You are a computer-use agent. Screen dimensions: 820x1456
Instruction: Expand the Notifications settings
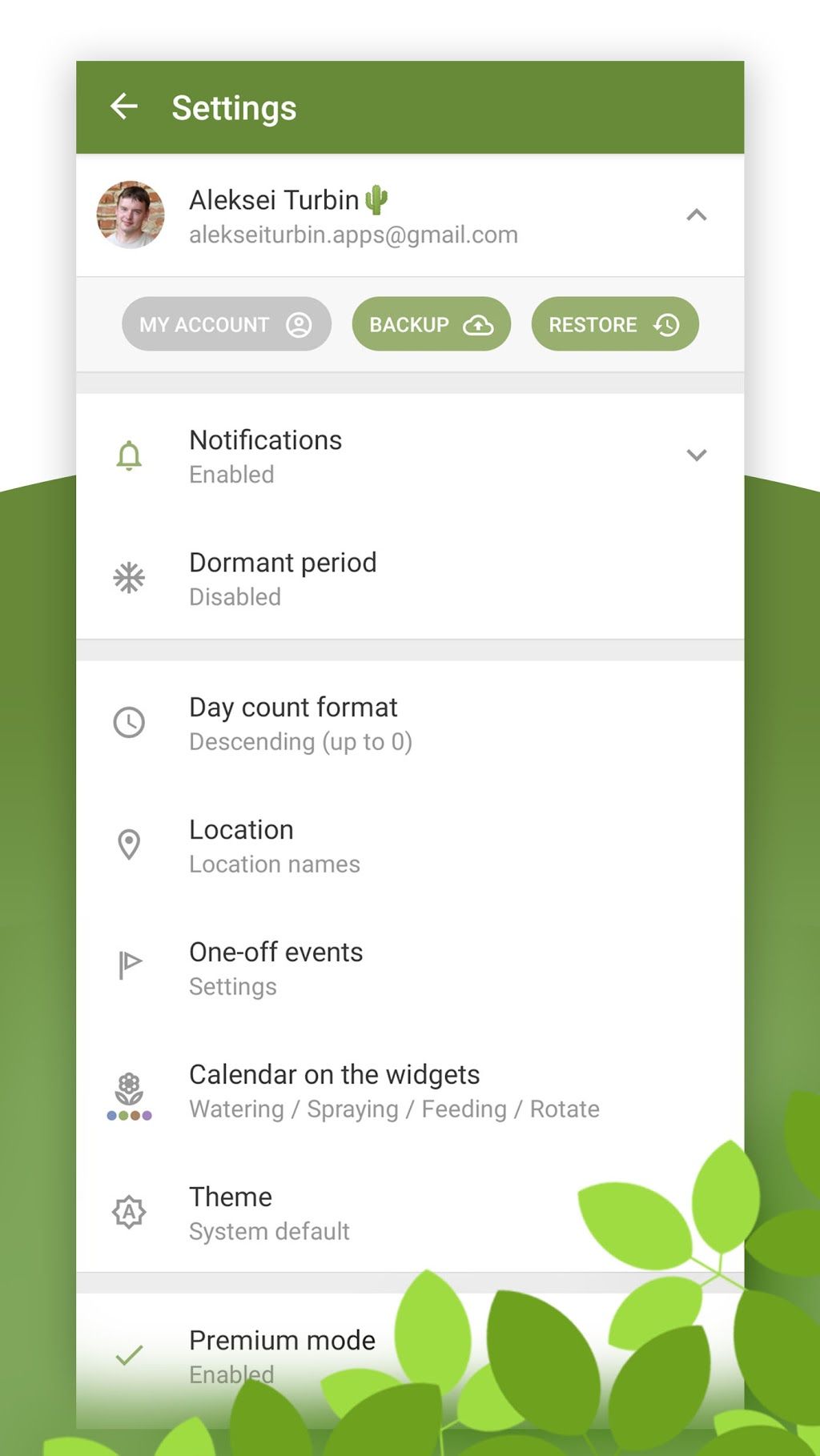click(x=410, y=455)
